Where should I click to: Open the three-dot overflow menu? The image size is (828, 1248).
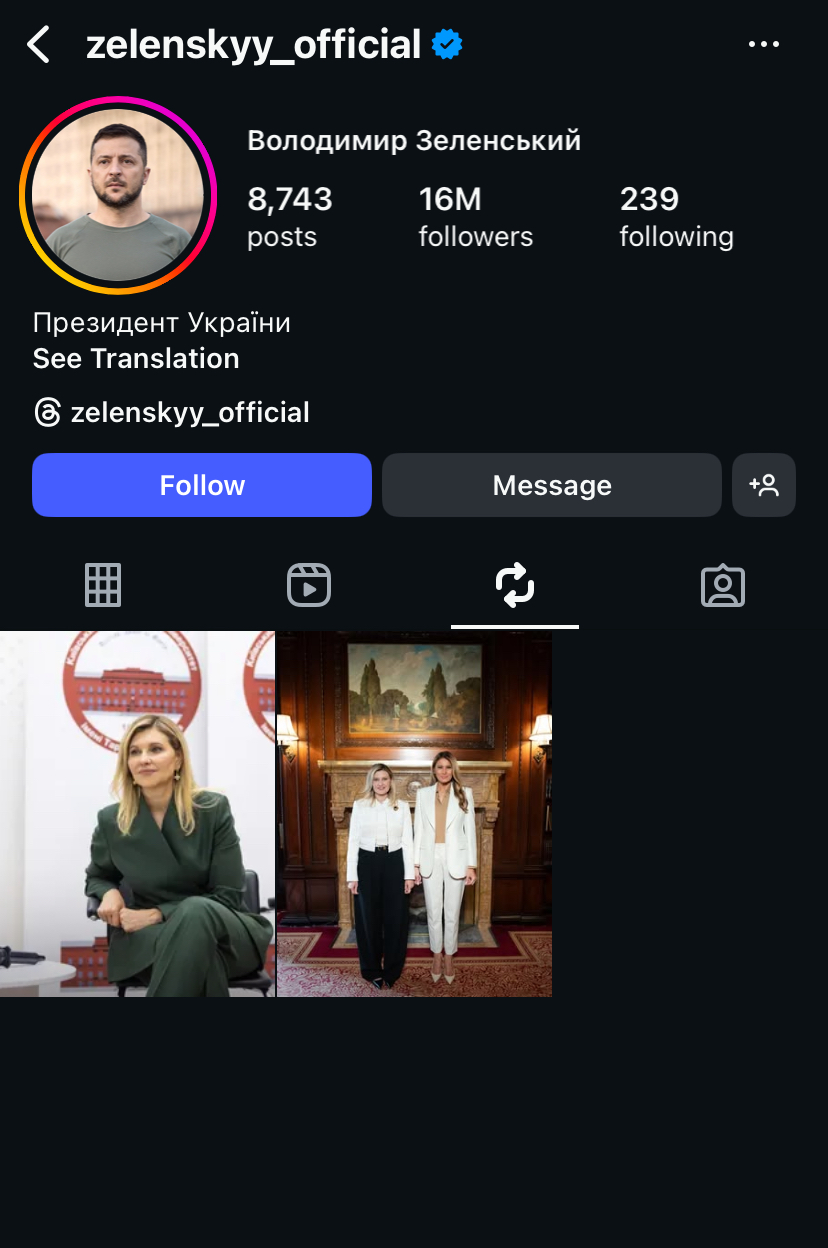(763, 44)
